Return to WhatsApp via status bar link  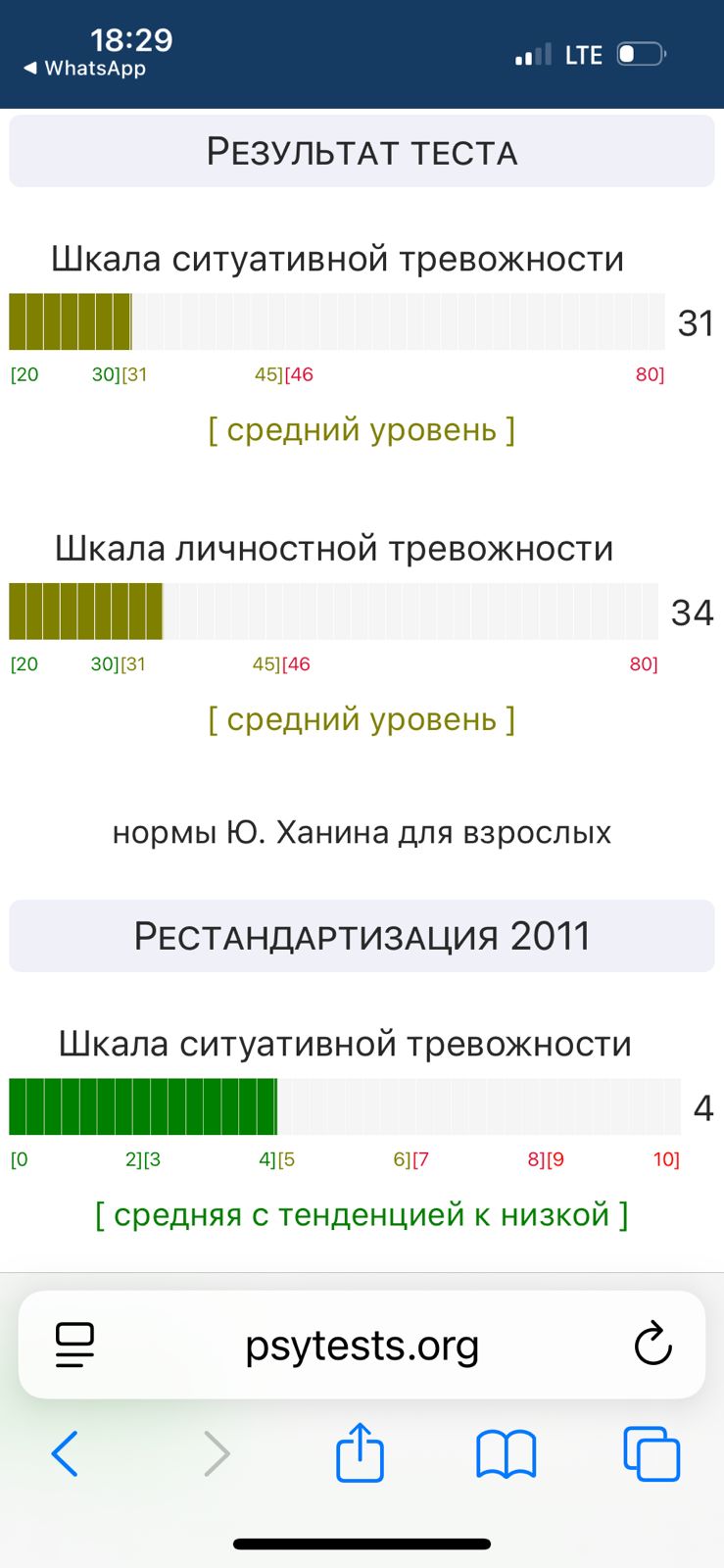85,69
